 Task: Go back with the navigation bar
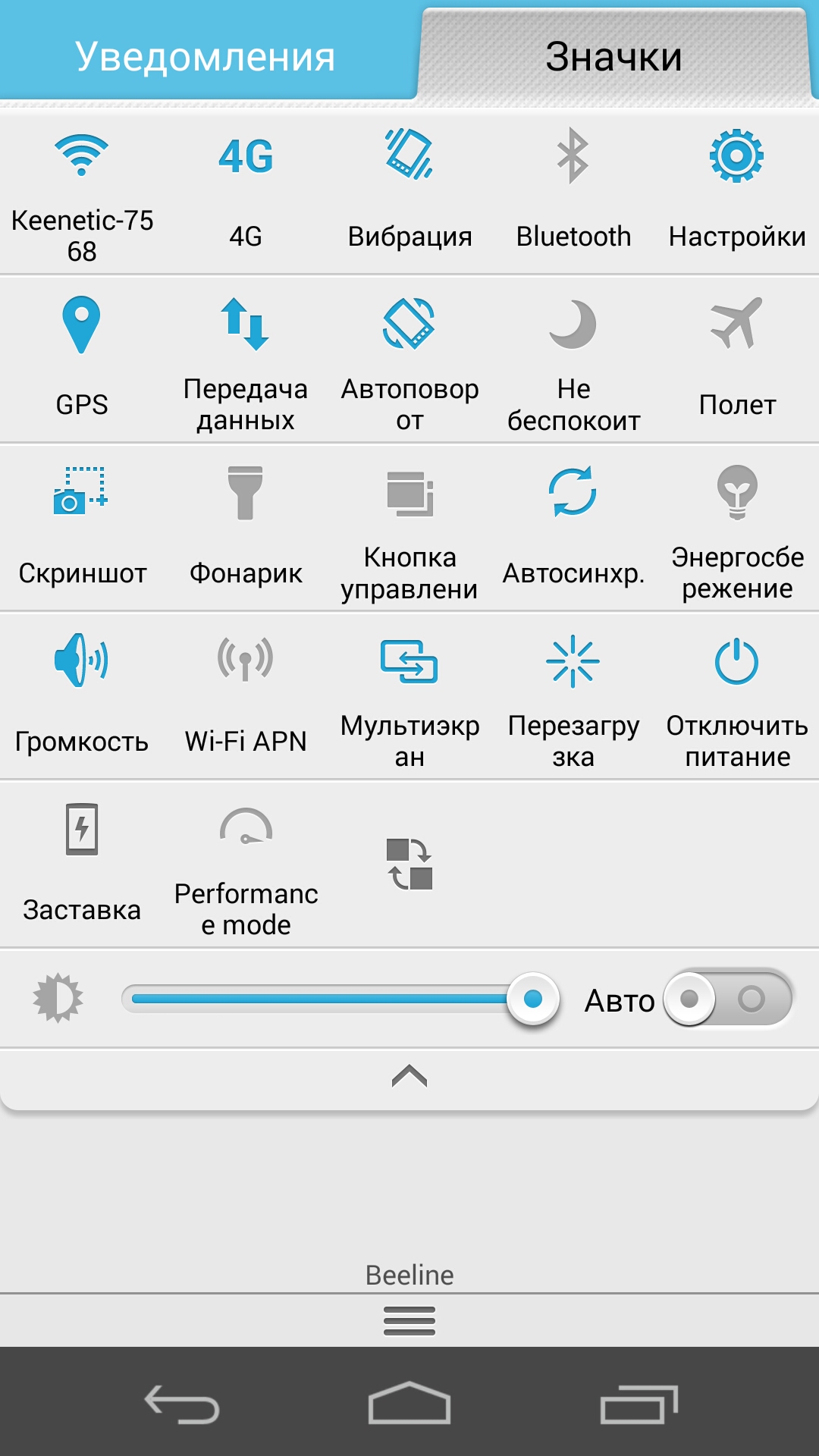pyautogui.click(x=182, y=1404)
